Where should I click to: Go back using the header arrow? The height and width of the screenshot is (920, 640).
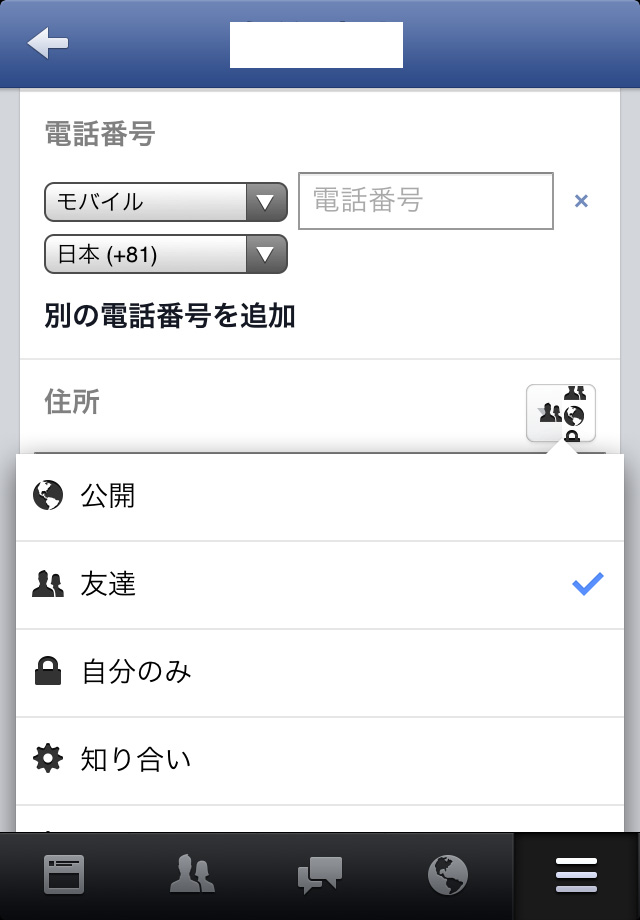point(48,44)
